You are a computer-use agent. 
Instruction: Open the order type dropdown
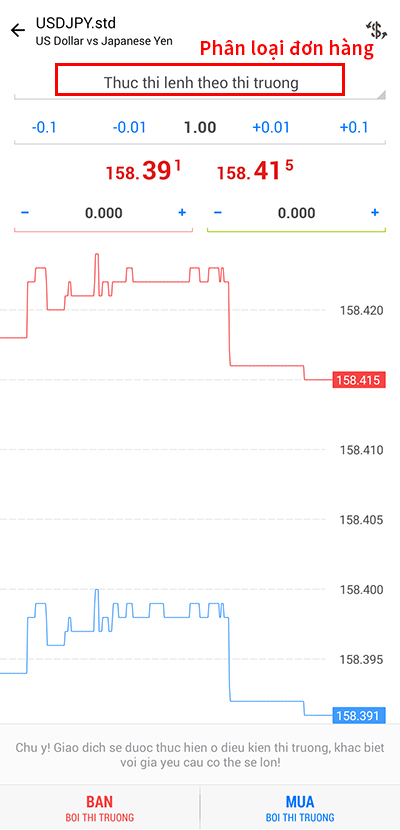click(201, 83)
